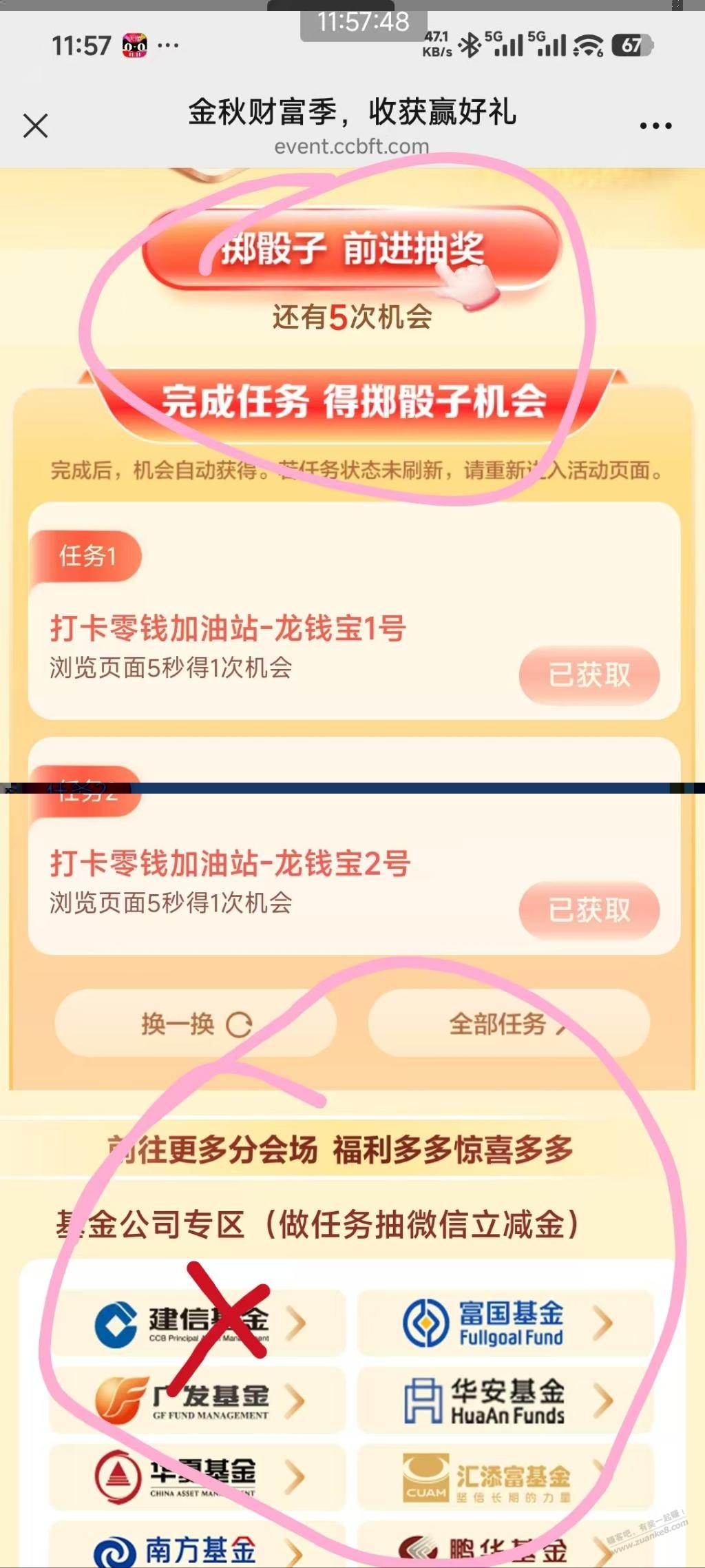705x1568 pixels.
Task: Close the event webpage
Action: pyautogui.click(x=36, y=126)
